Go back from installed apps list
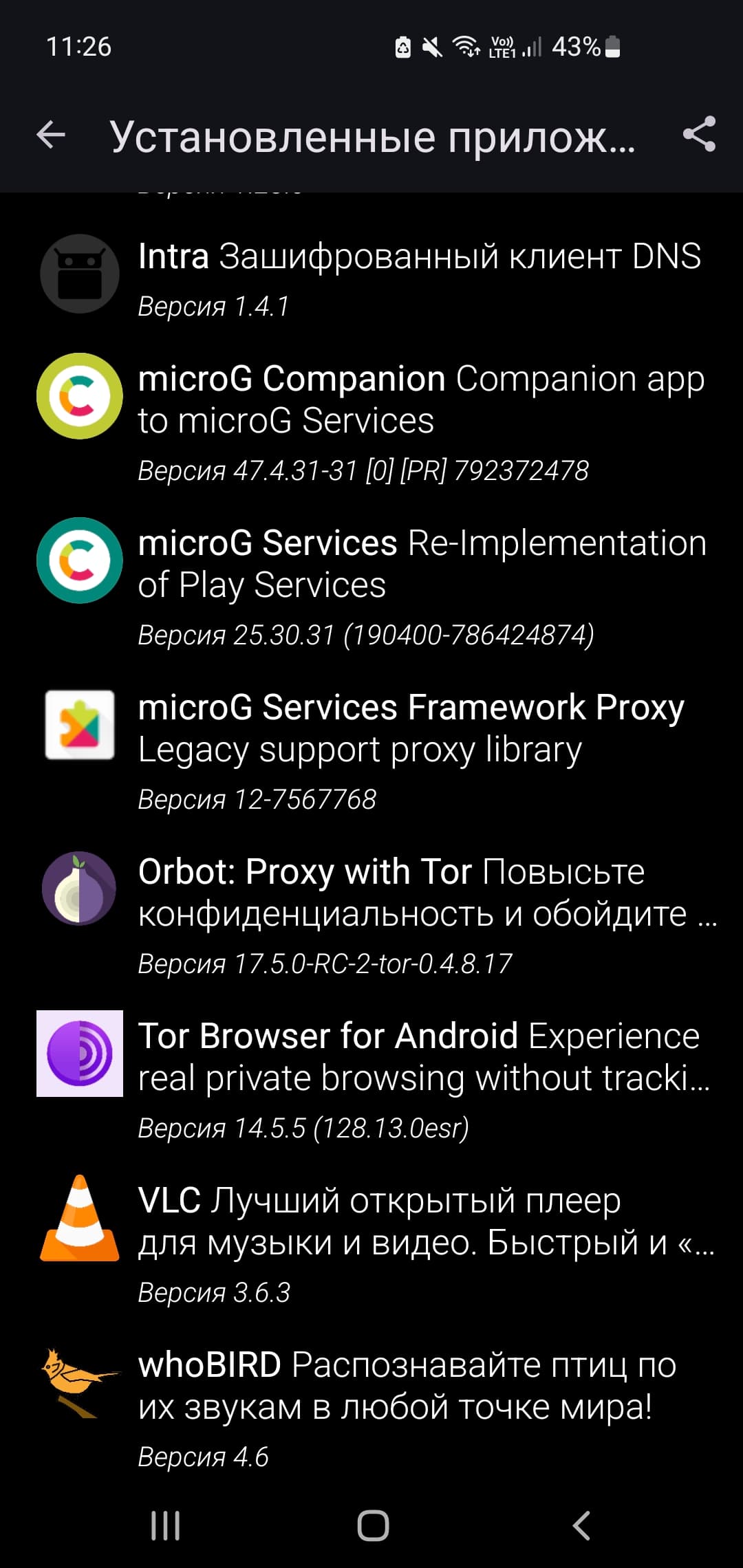The width and height of the screenshot is (743, 1568). click(51, 135)
